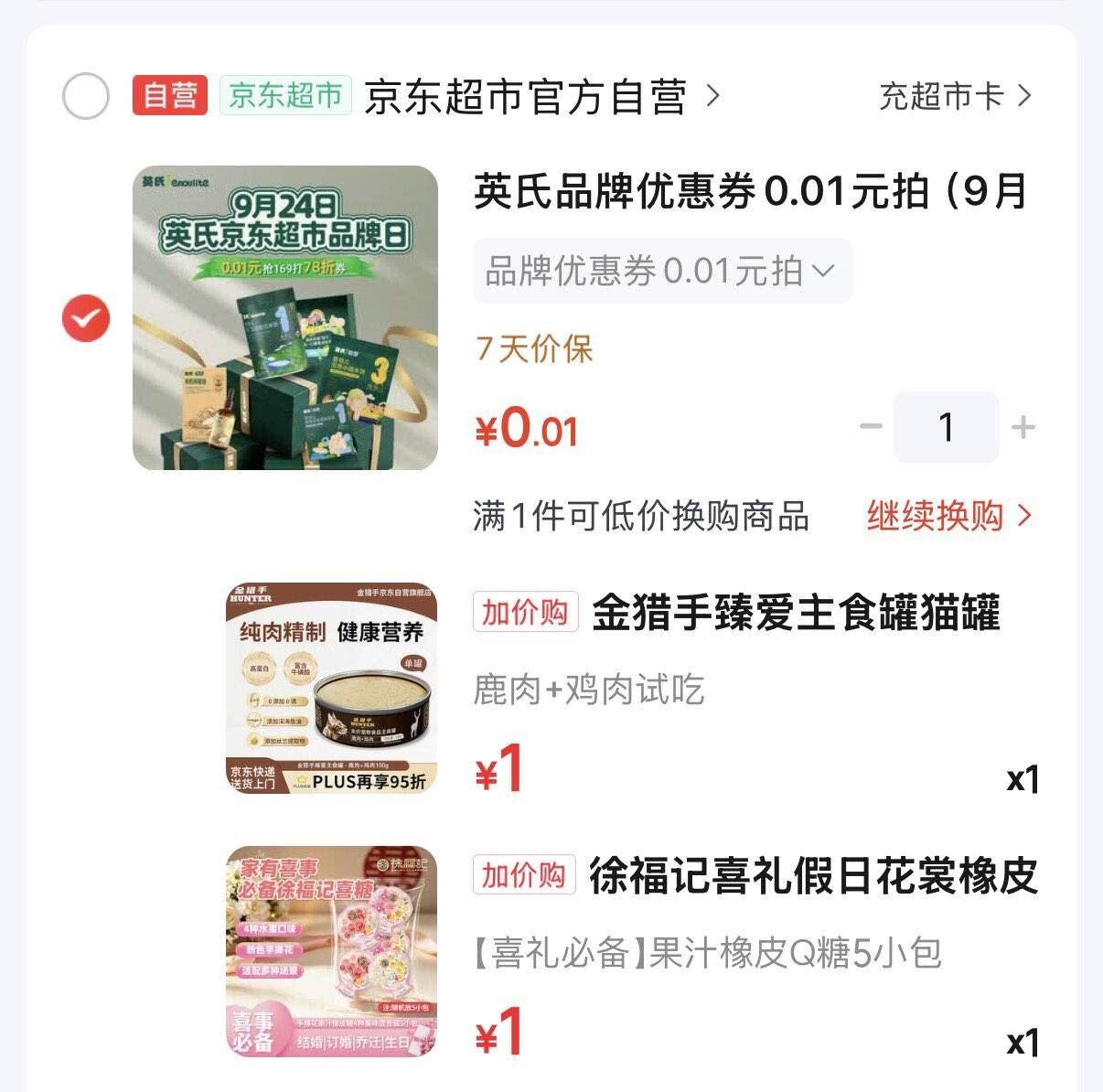
Task: View 金猎手臻爱主食罐猫罐 item details
Action: 796,612
